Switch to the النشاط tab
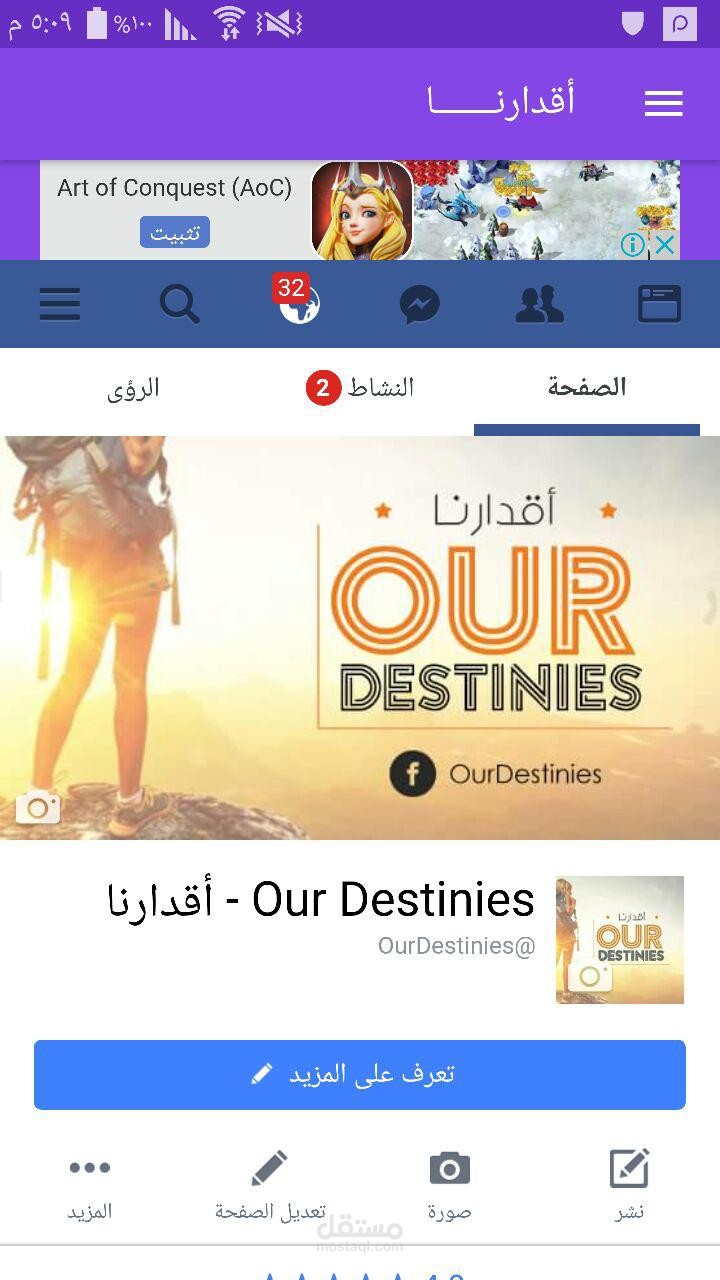This screenshot has width=720, height=1280. 360,388
